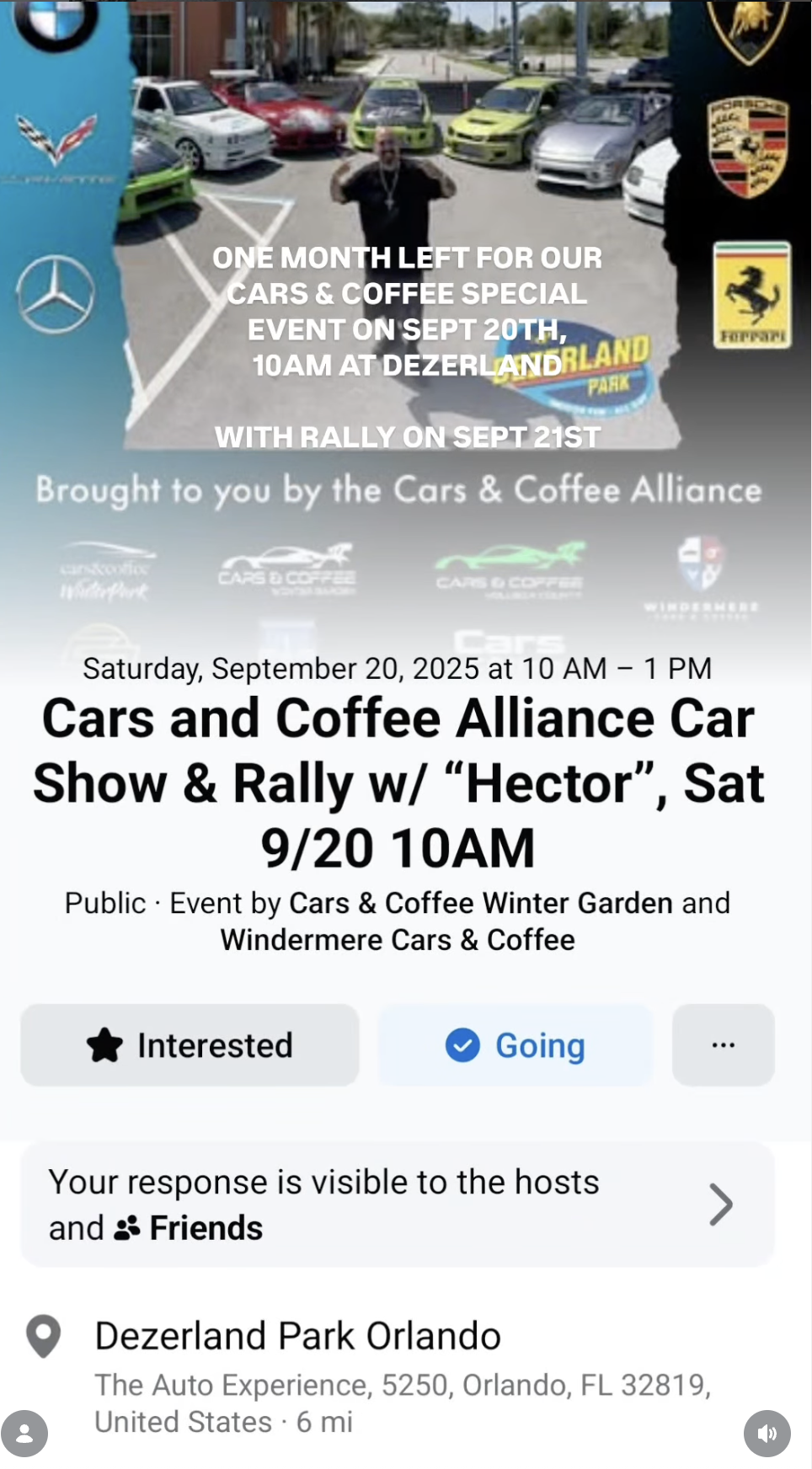Open the Windermere Cars & Coffee host page
Image resolution: width=812 pixels, height=1469 pixels.
tap(398, 940)
